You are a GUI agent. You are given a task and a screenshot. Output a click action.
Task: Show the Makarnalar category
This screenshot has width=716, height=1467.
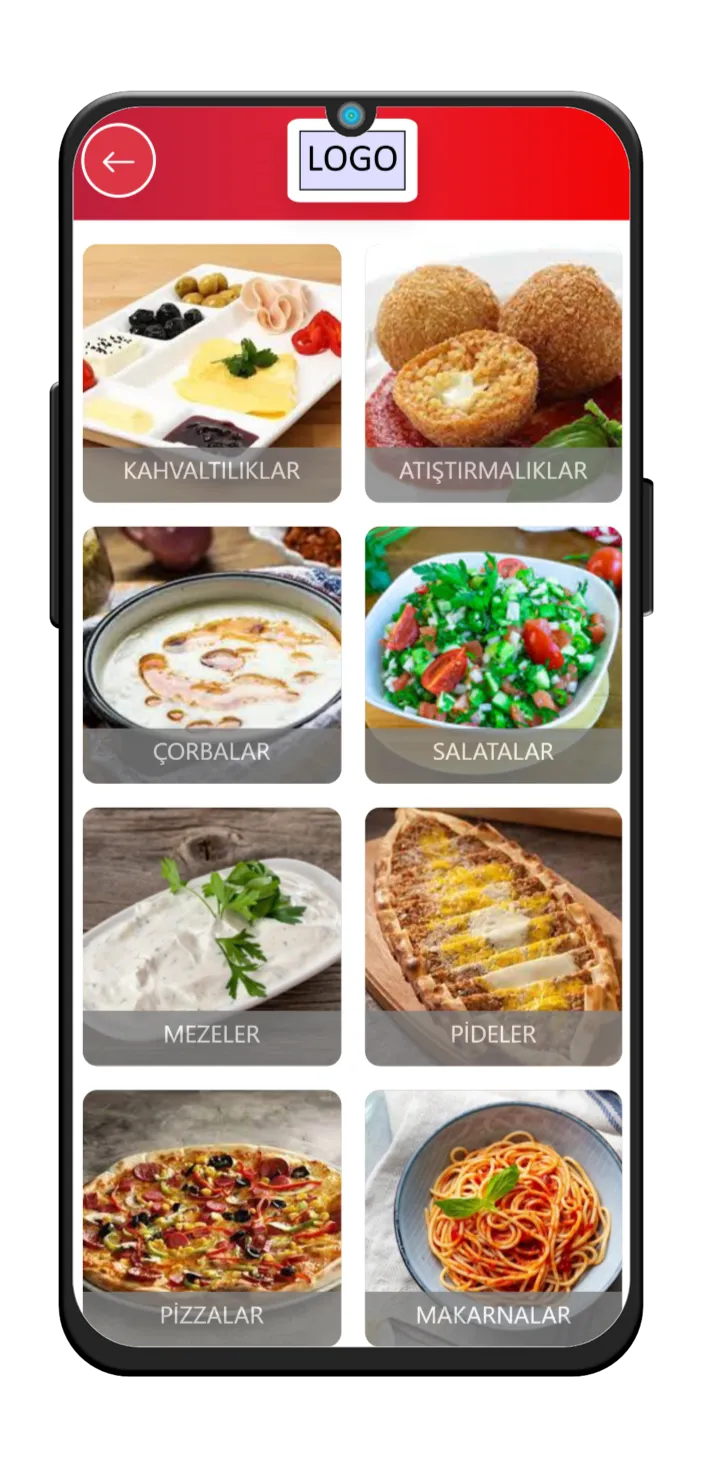coord(493,1217)
